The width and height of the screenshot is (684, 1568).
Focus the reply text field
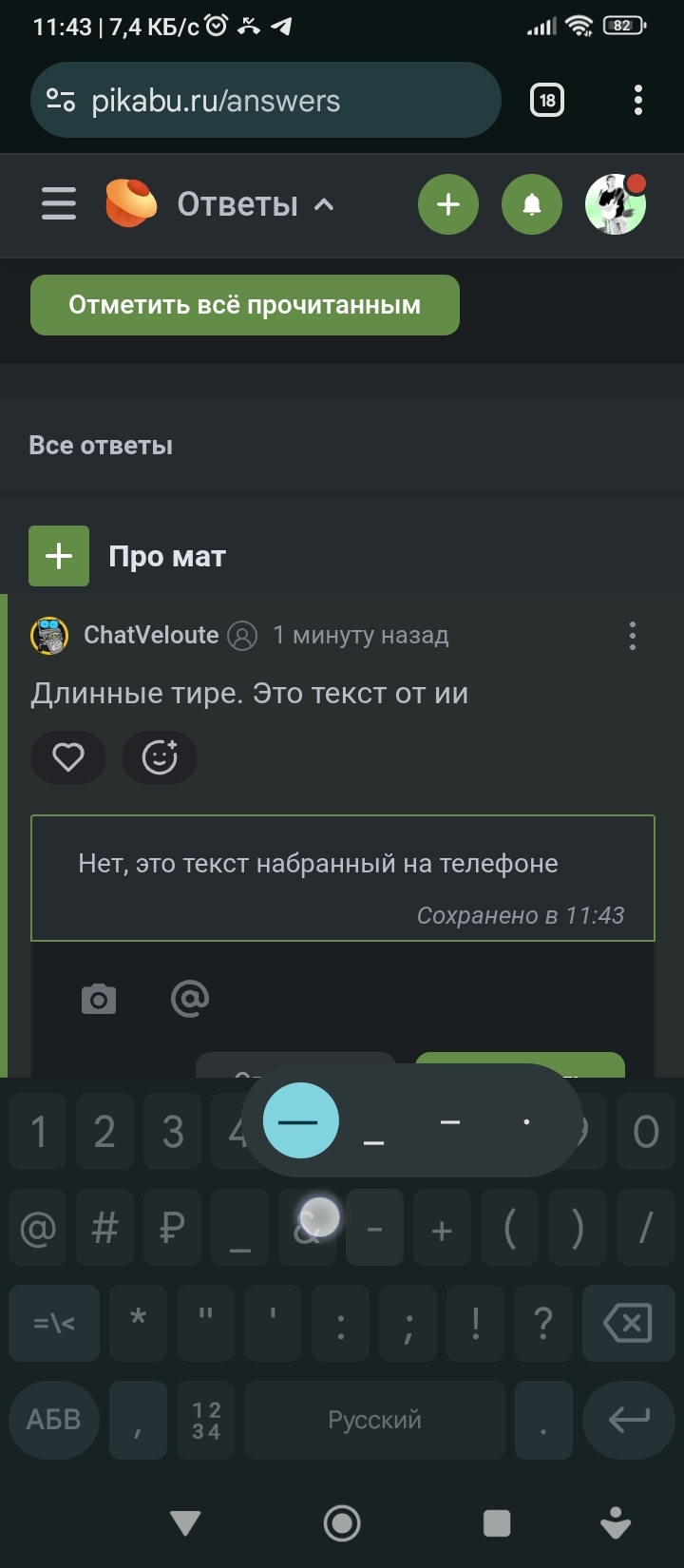point(342,864)
